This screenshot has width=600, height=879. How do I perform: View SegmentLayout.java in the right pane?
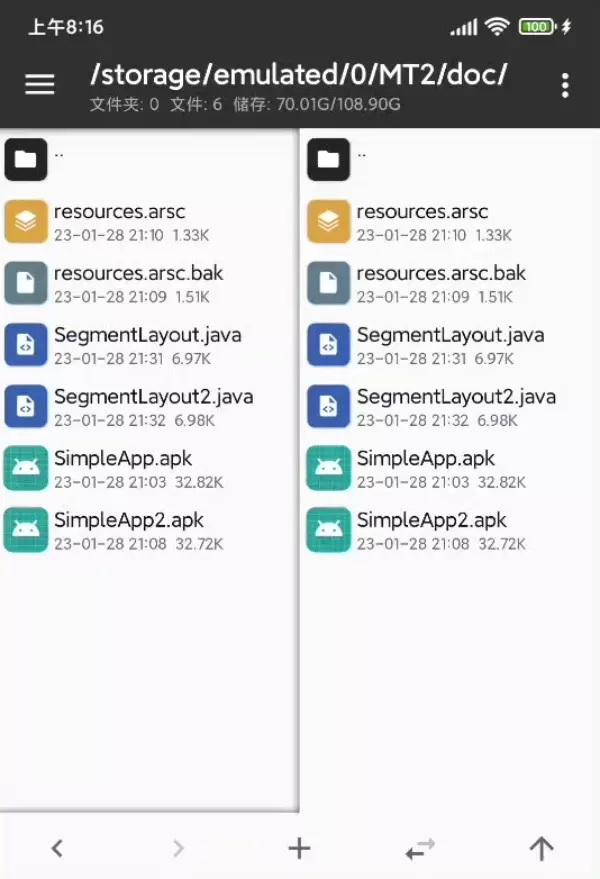pyautogui.click(x=450, y=344)
